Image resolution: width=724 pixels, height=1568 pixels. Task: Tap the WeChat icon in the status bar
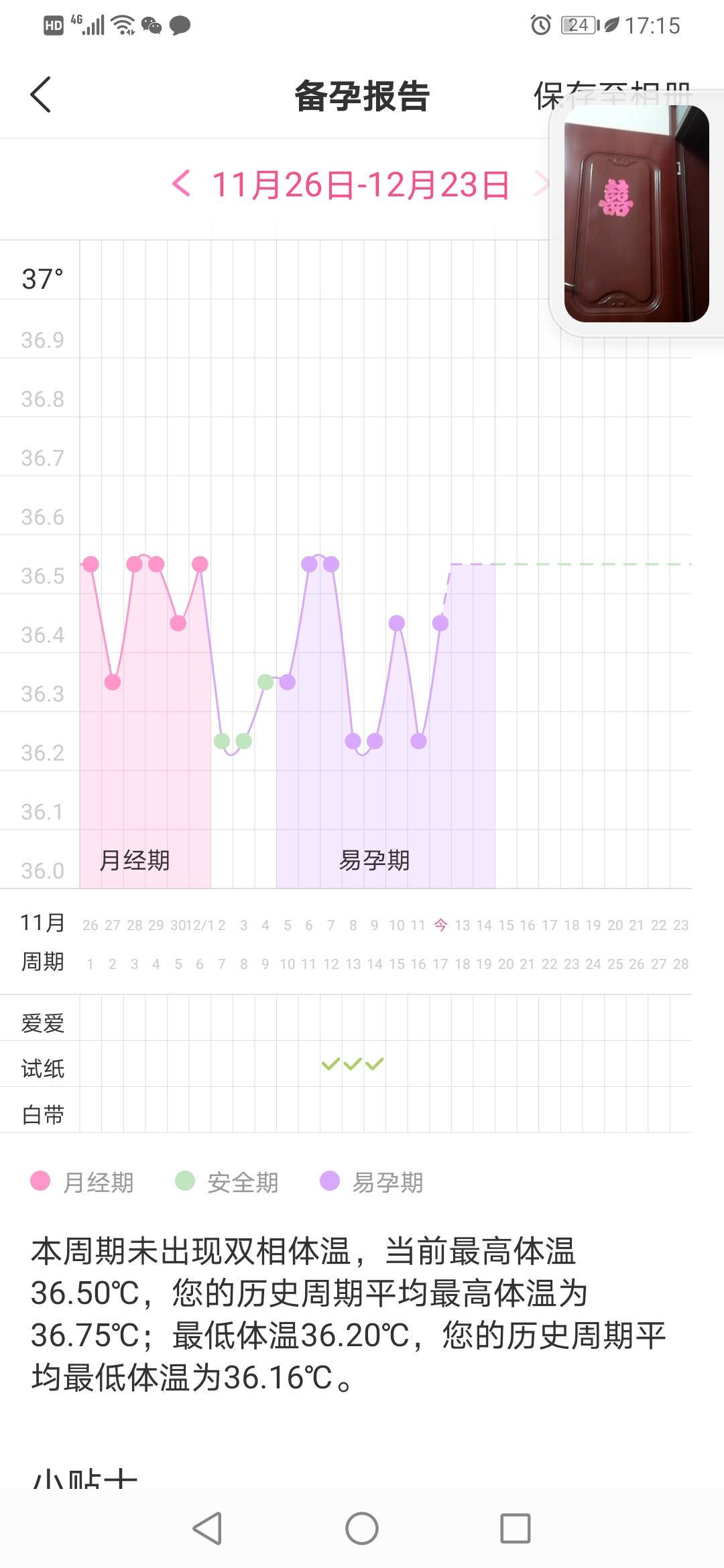click(151, 25)
